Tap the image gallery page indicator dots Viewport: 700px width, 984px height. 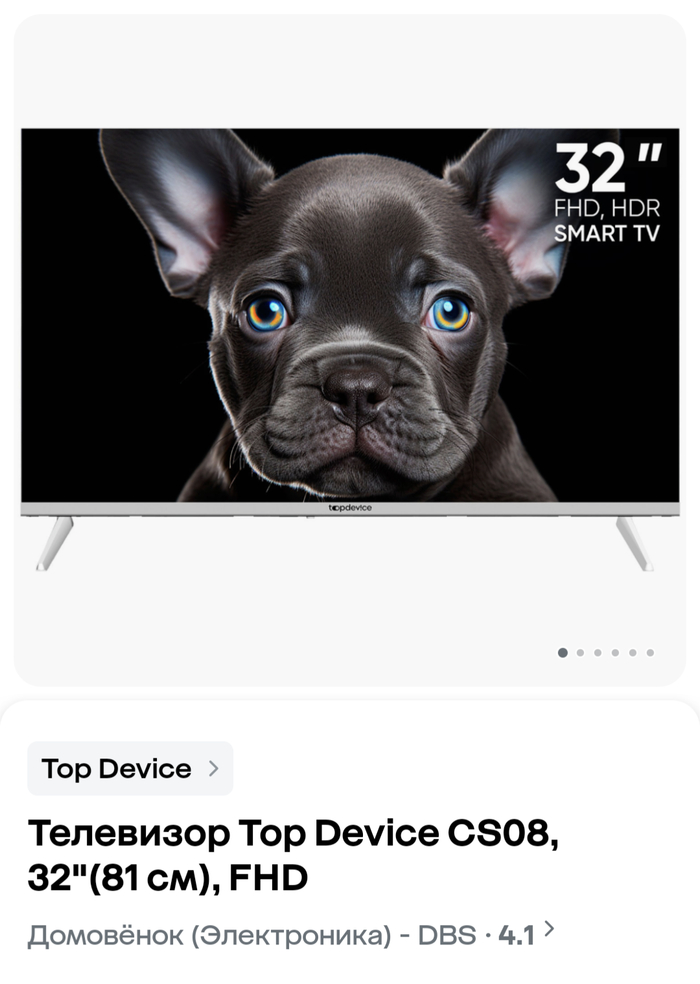tap(605, 653)
